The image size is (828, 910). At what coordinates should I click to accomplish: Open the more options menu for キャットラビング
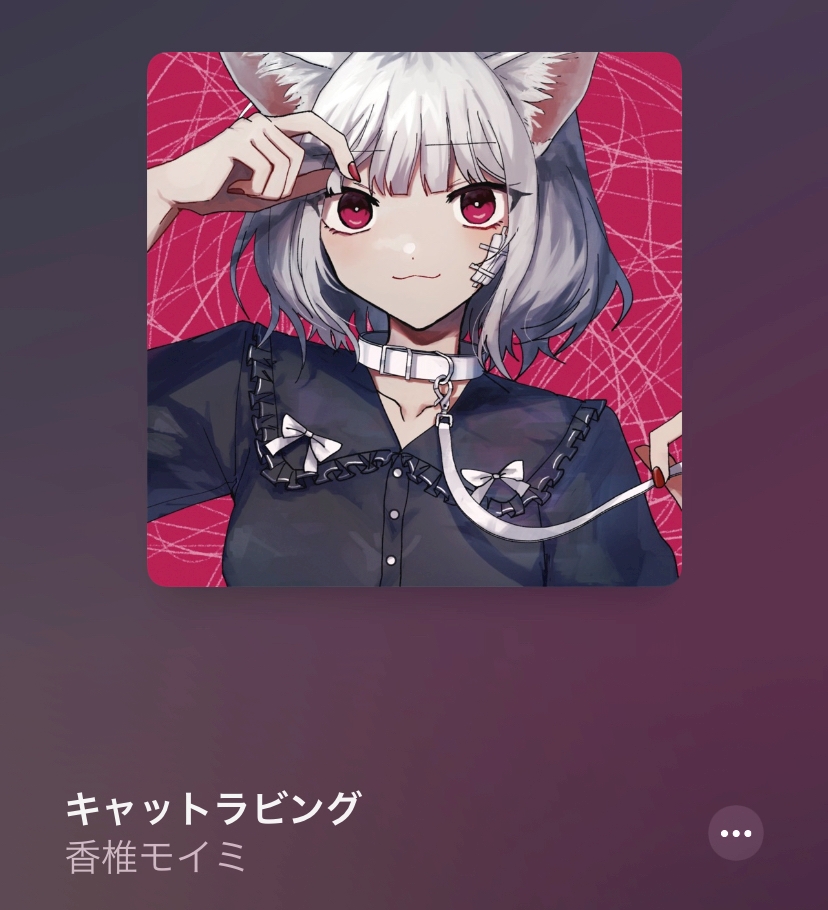point(735,833)
